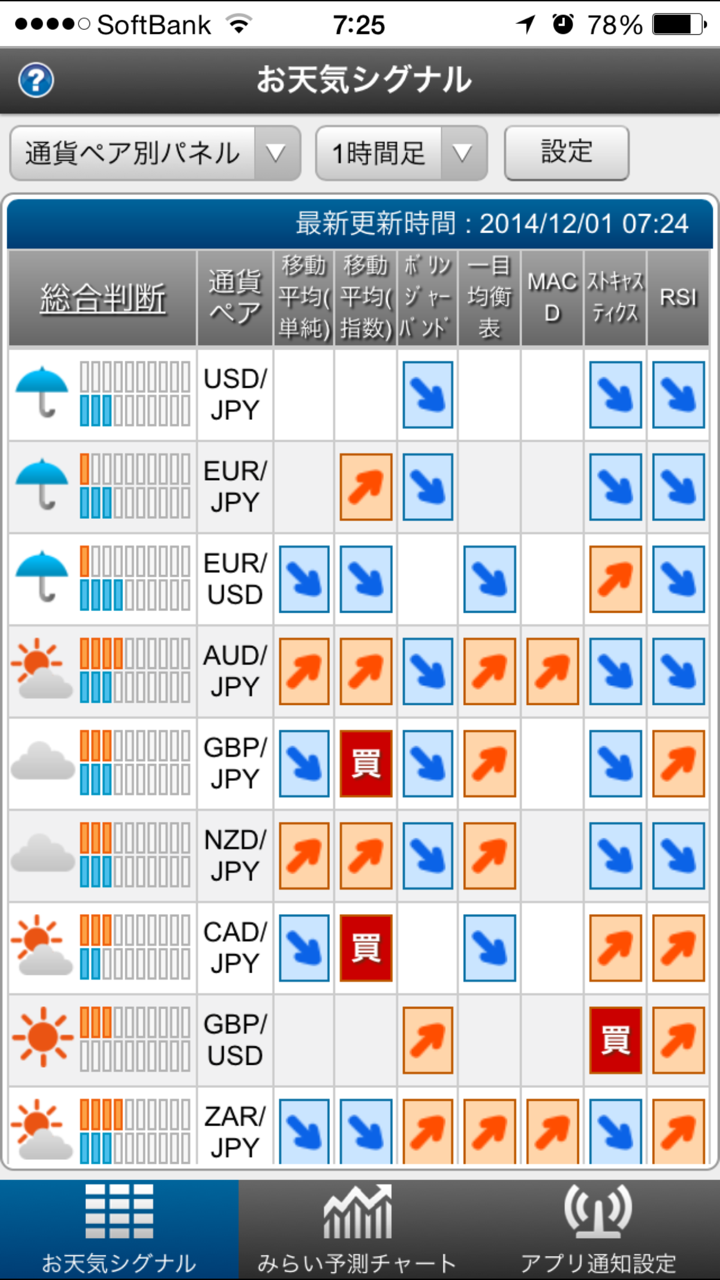
Task: Open the USD/JPY currency pair row
Action: point(235,395)
